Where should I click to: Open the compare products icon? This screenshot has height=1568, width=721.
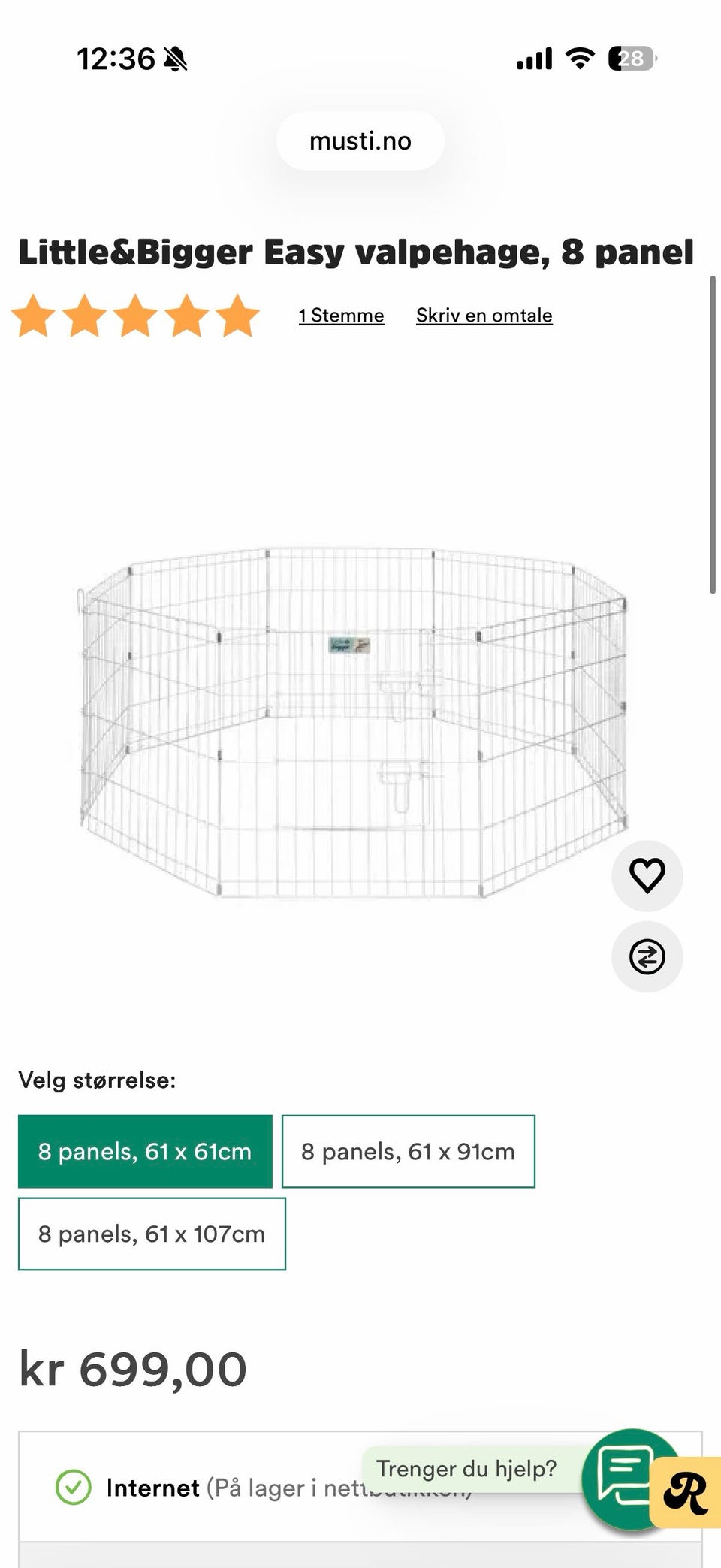coord(647,957)
